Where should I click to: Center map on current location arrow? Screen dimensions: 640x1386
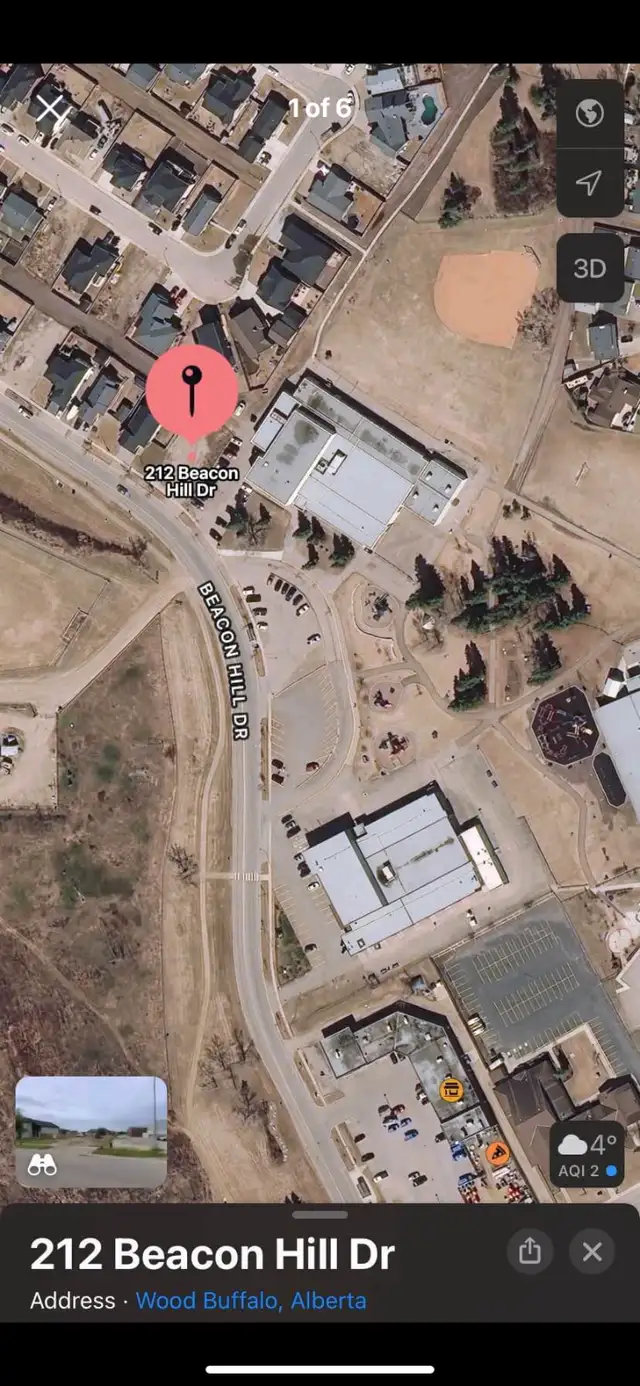click(590, 182)
